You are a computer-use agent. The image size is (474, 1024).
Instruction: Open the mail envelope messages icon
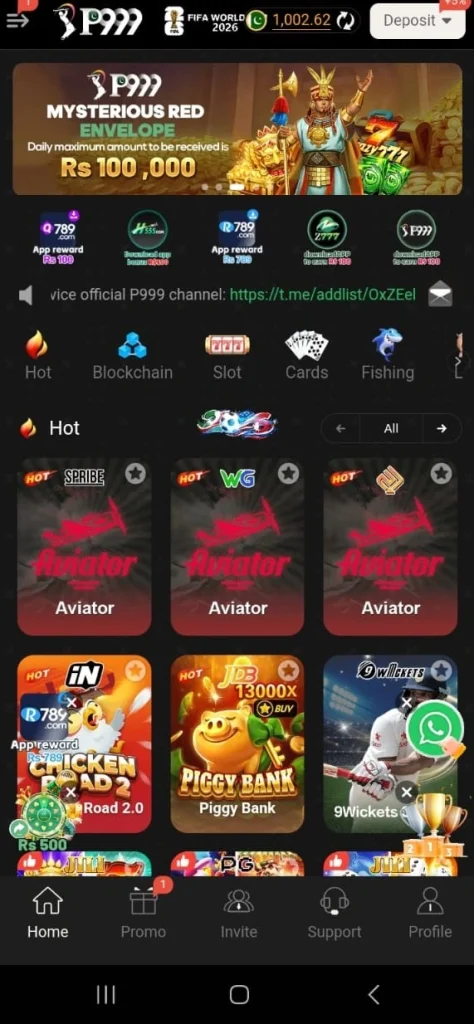(x=440, y=295)
